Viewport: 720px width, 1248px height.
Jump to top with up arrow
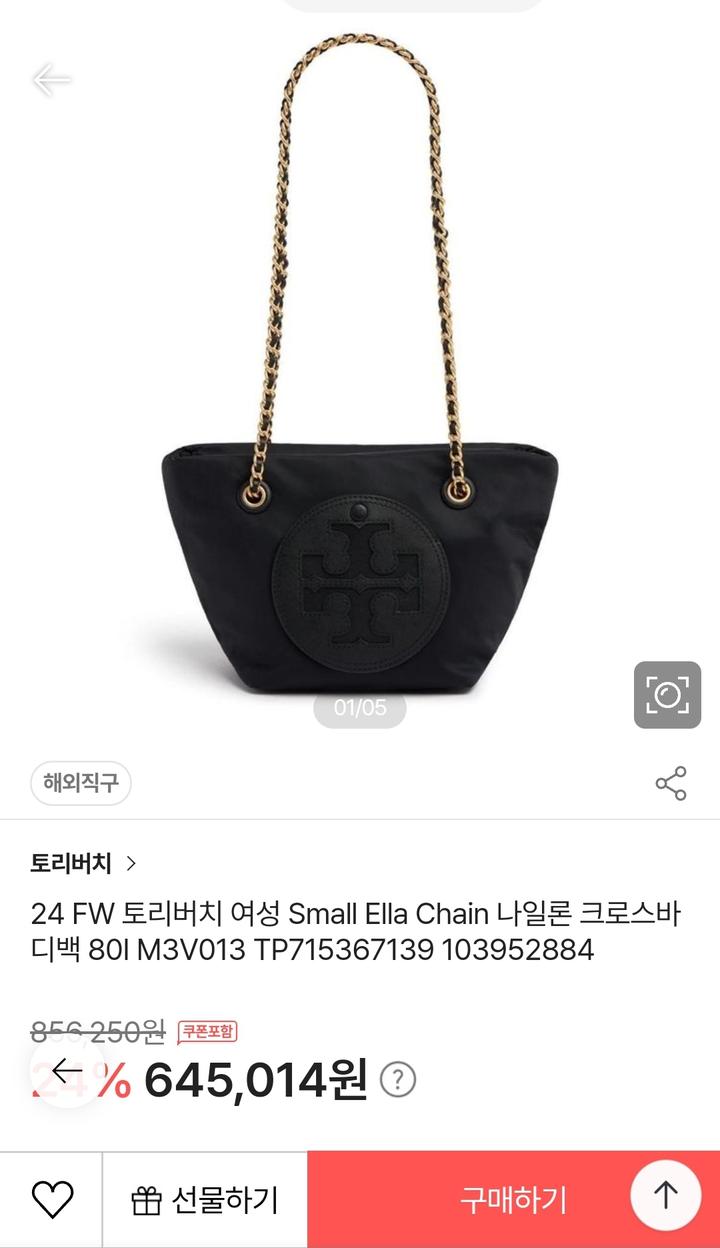(666, 1195)
